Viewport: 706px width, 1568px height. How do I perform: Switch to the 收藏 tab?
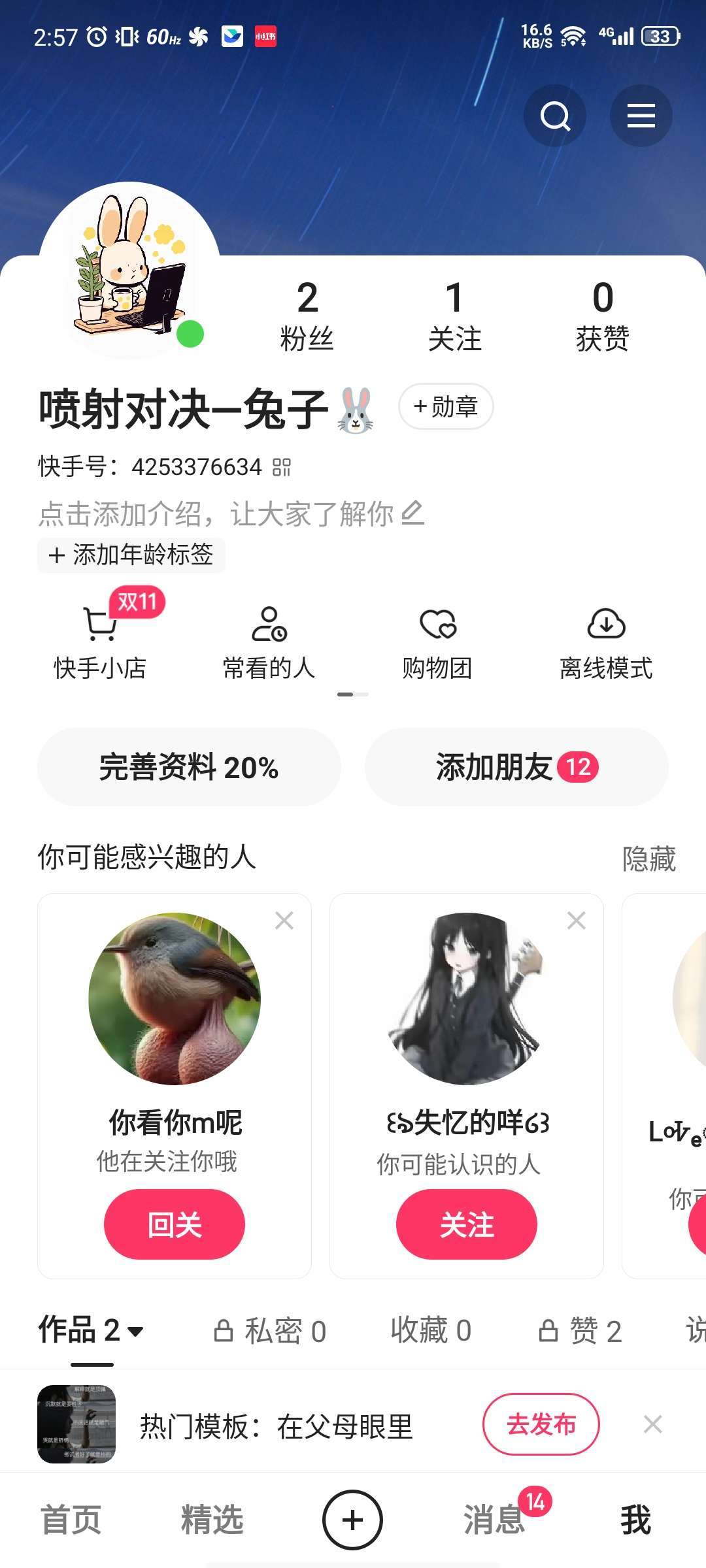(x=431, y=1331)
